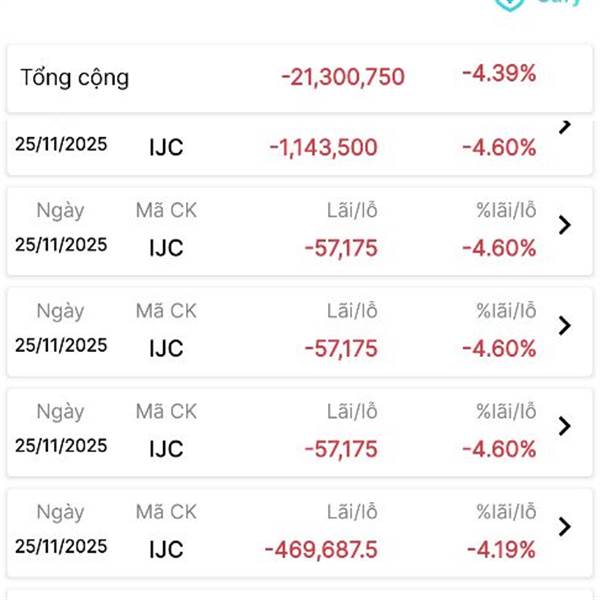Open the IJC entry with loss -1,143,500
Viewport: 600px width, 600px height.
coord(564,128)
